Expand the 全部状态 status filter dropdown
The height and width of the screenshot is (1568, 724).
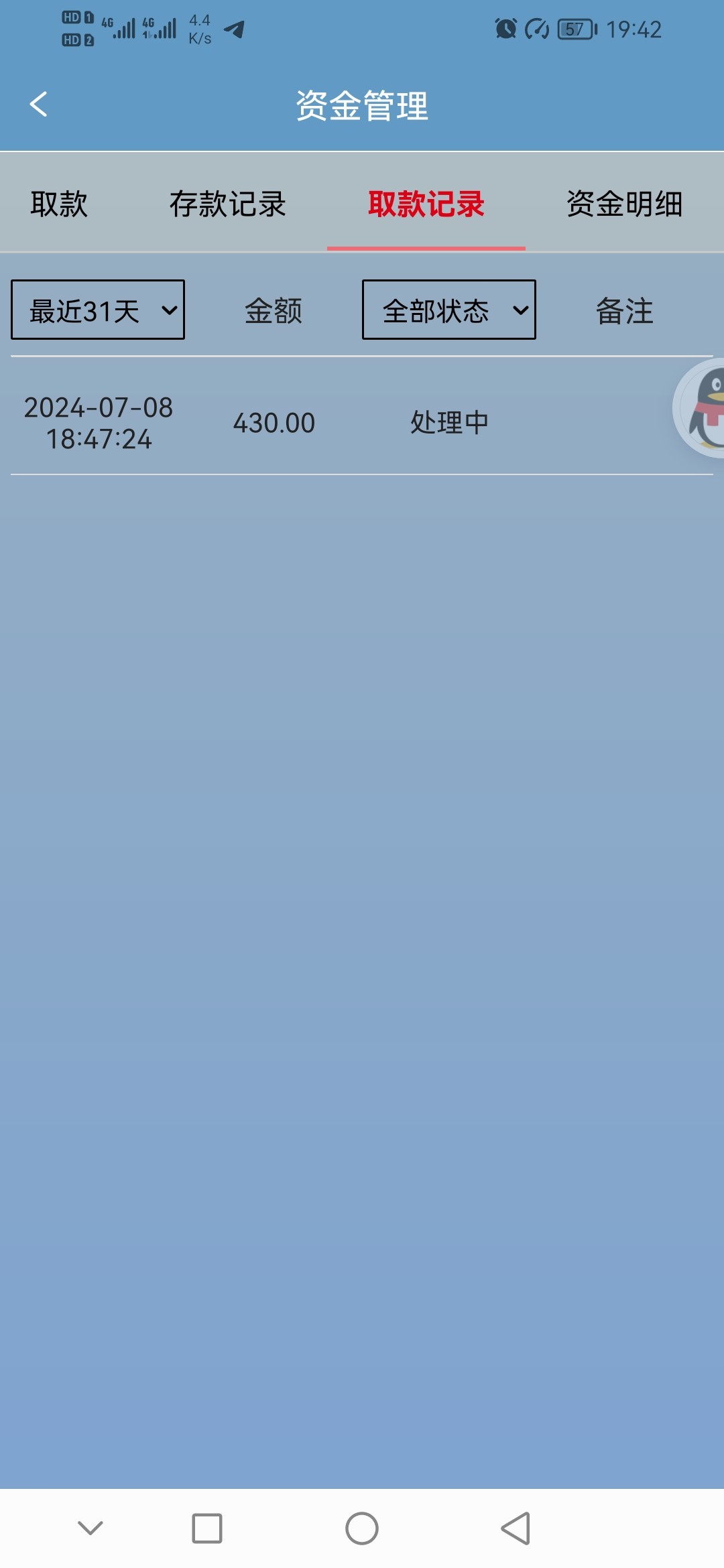(449, 310)
